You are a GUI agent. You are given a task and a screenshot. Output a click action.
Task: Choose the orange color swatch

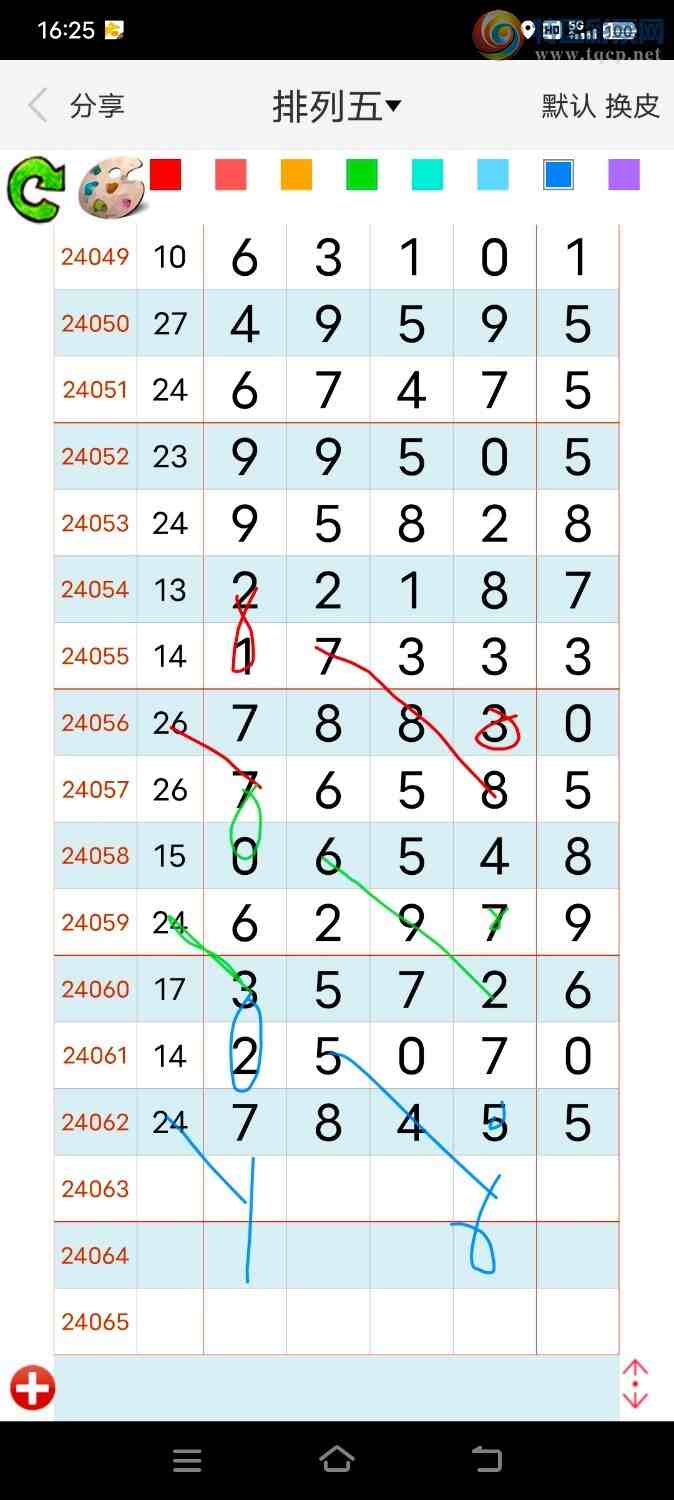pyautogui.click(x=296, y=175)
